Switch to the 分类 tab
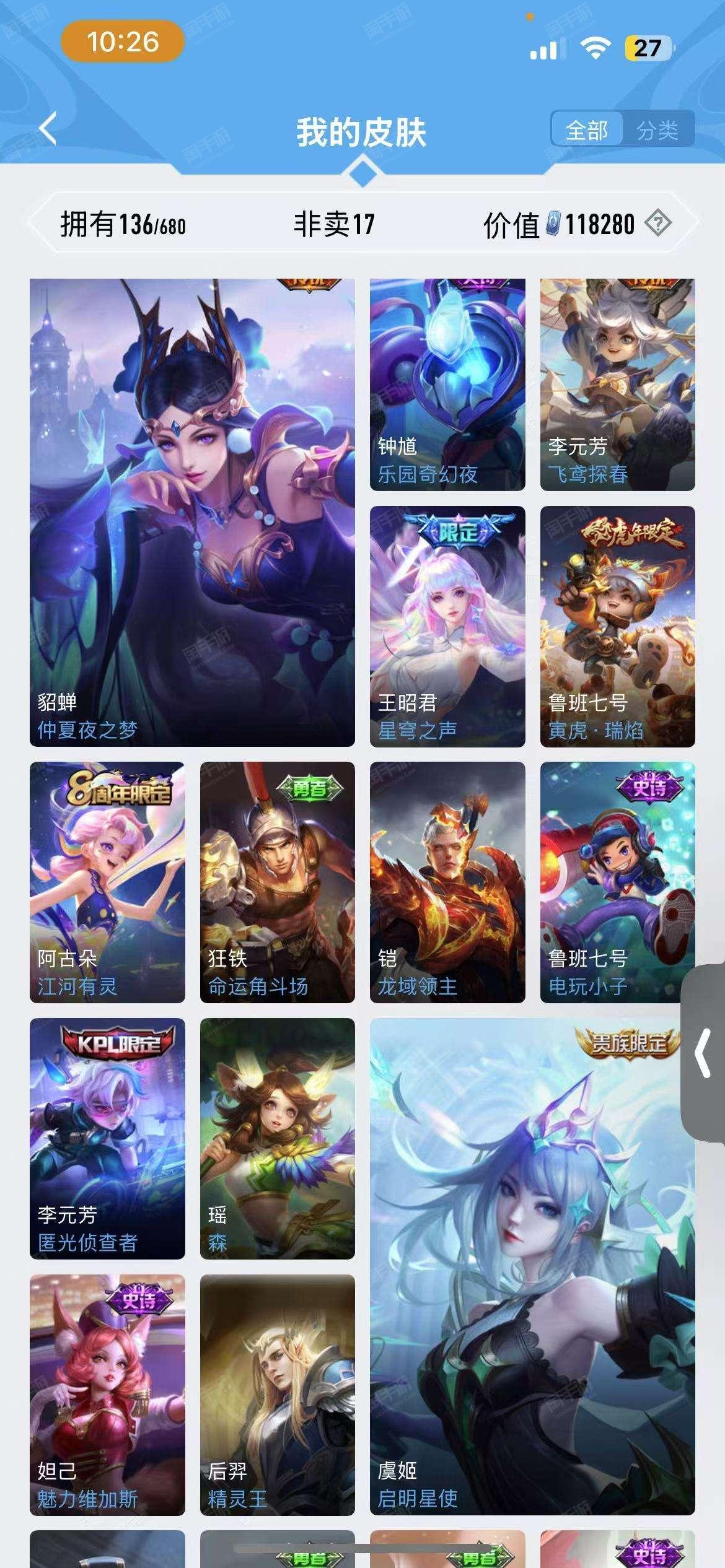 (x=657, y=130)
